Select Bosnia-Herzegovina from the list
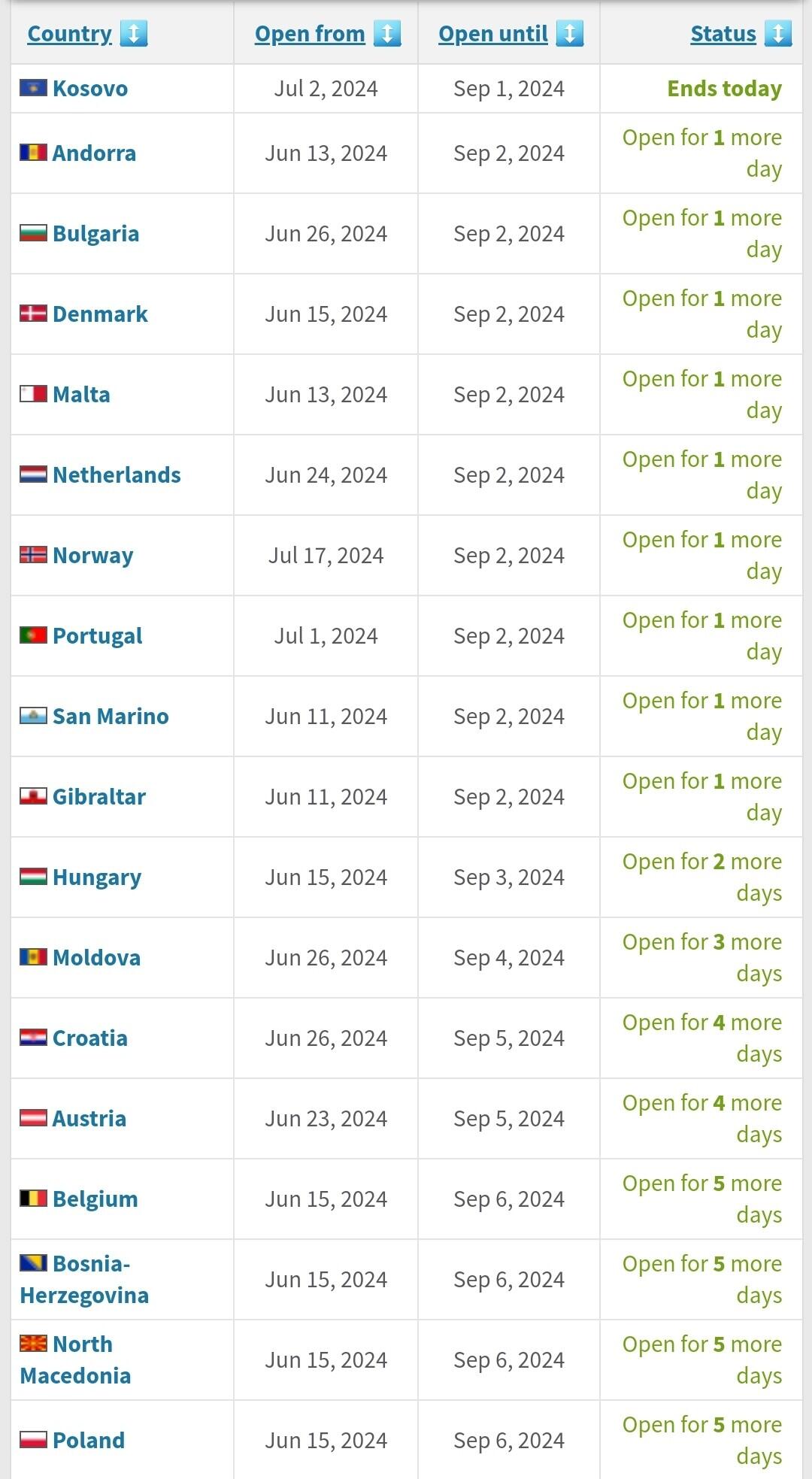This screenshot has width=812, height=1479. tap(84, 1280)
